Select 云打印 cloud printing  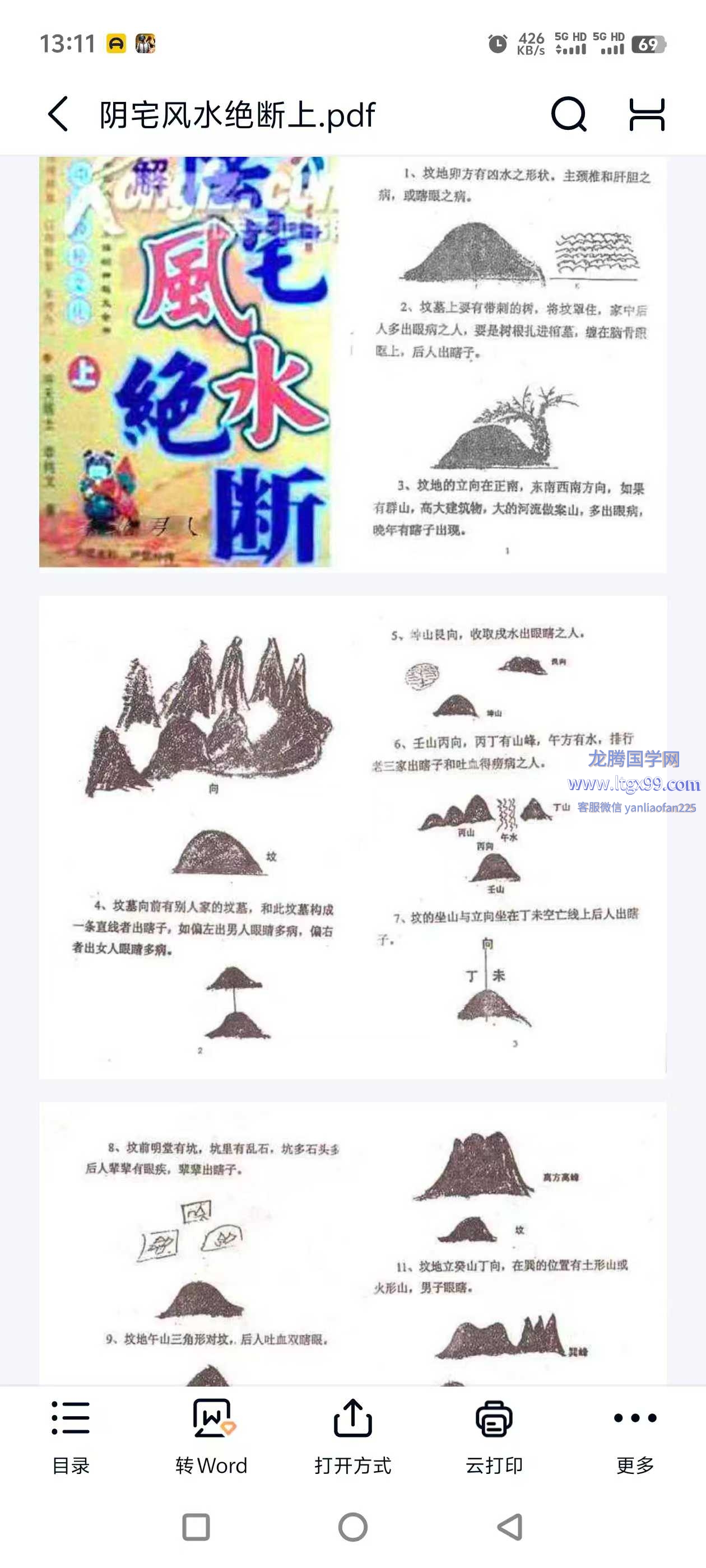click(494, 1436)
